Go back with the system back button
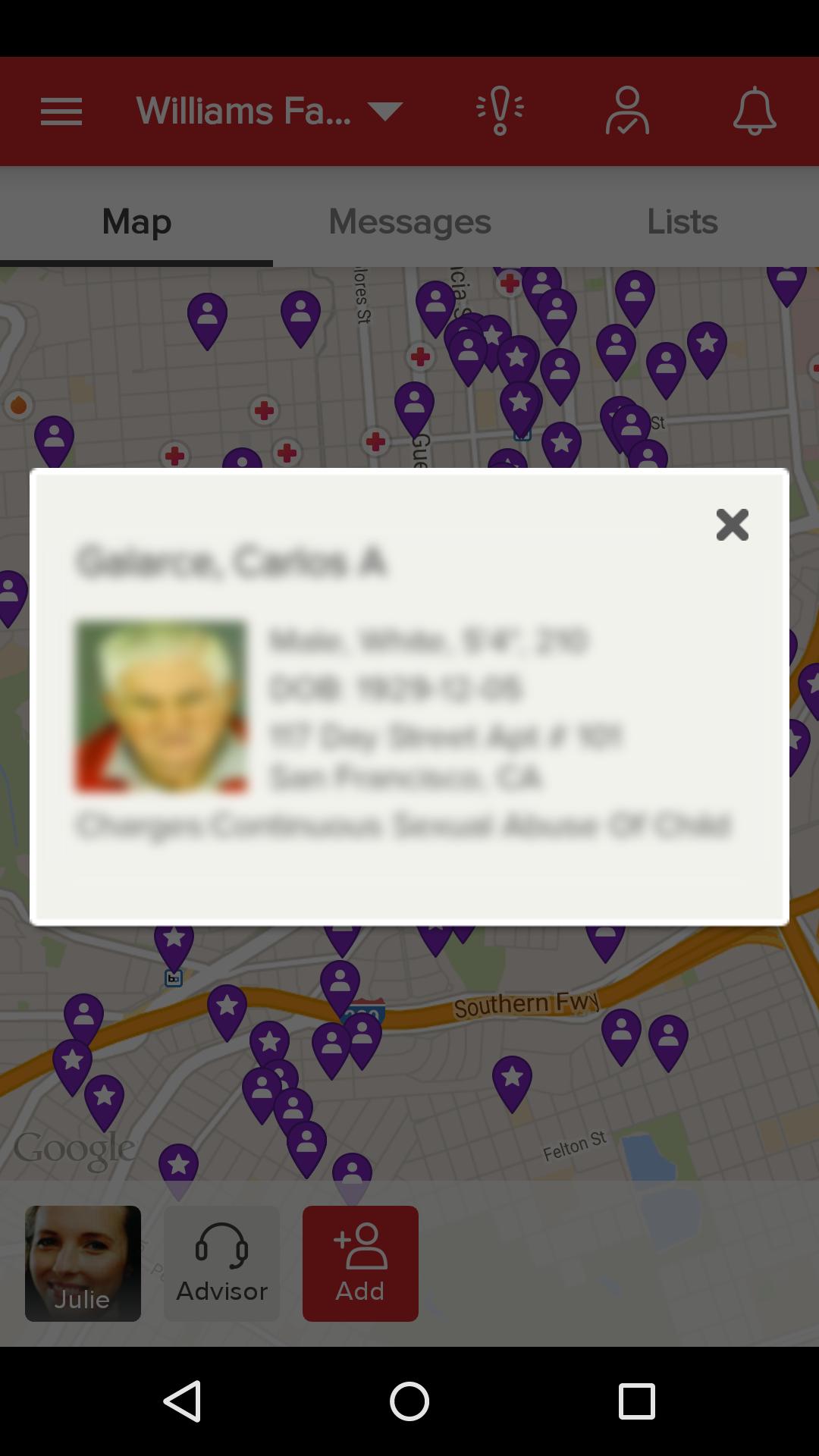Viewport: 819px width, 1456px height. click(x=182, y=1401)
